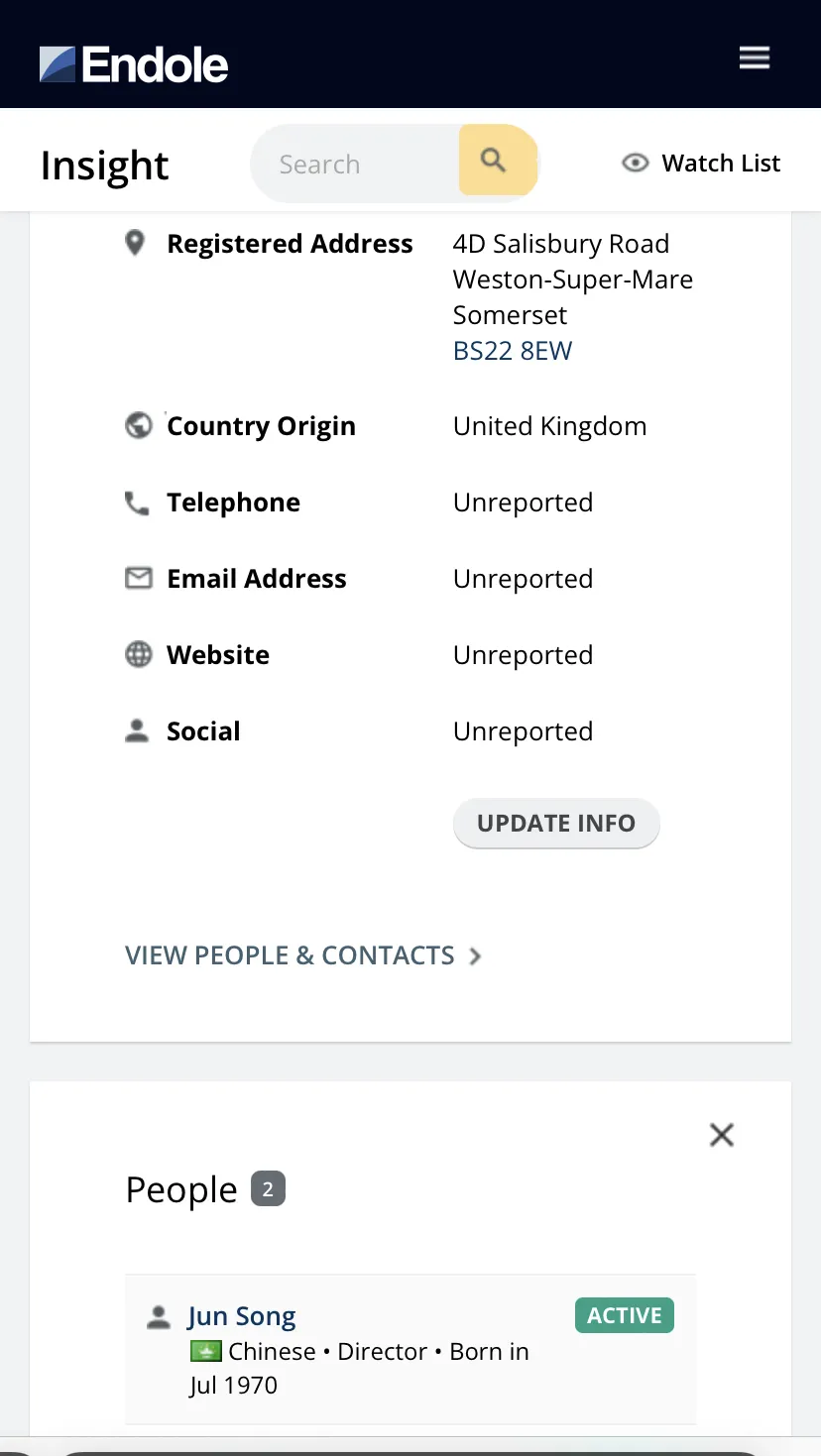
Task: Focus the Search field
Action: pos(356,164)
